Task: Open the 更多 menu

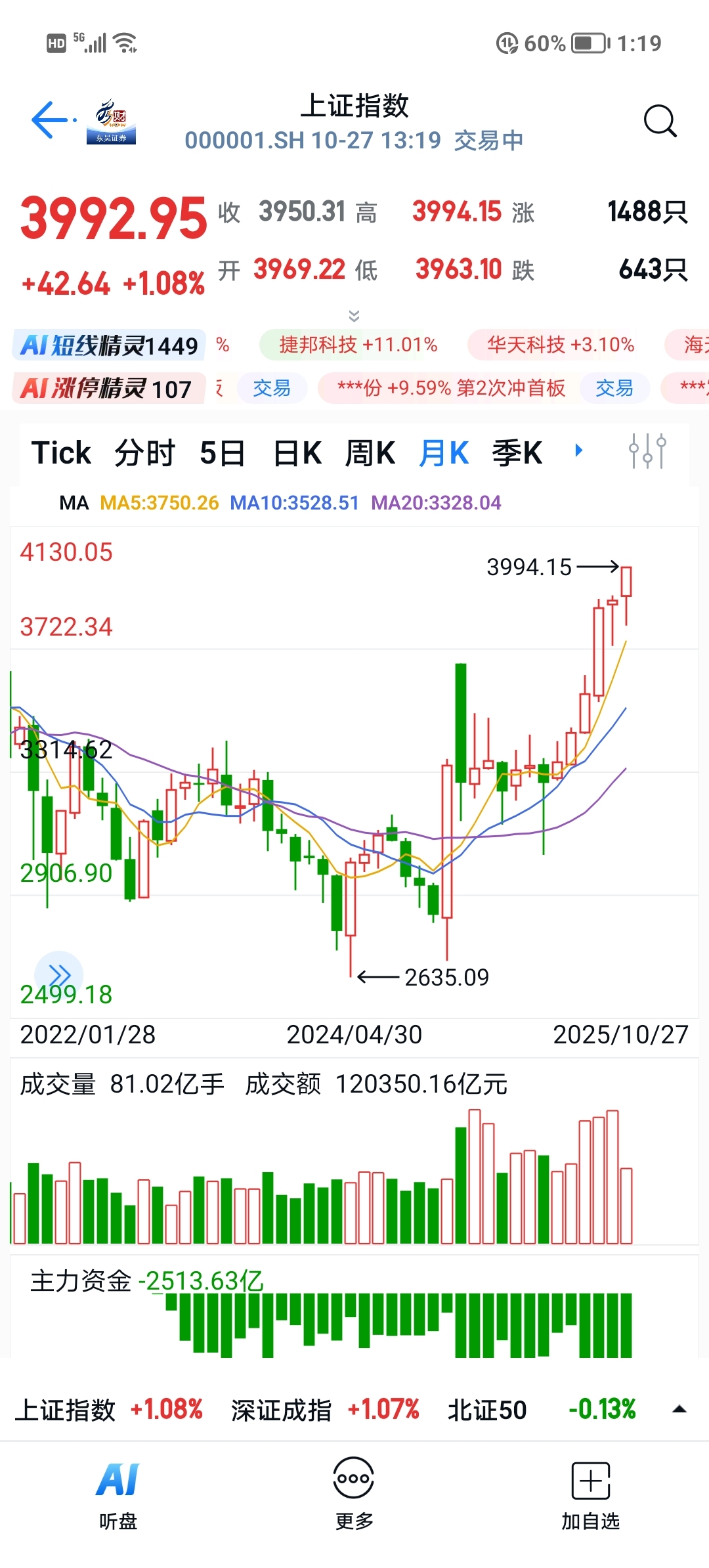Action: coord(354,1492)
